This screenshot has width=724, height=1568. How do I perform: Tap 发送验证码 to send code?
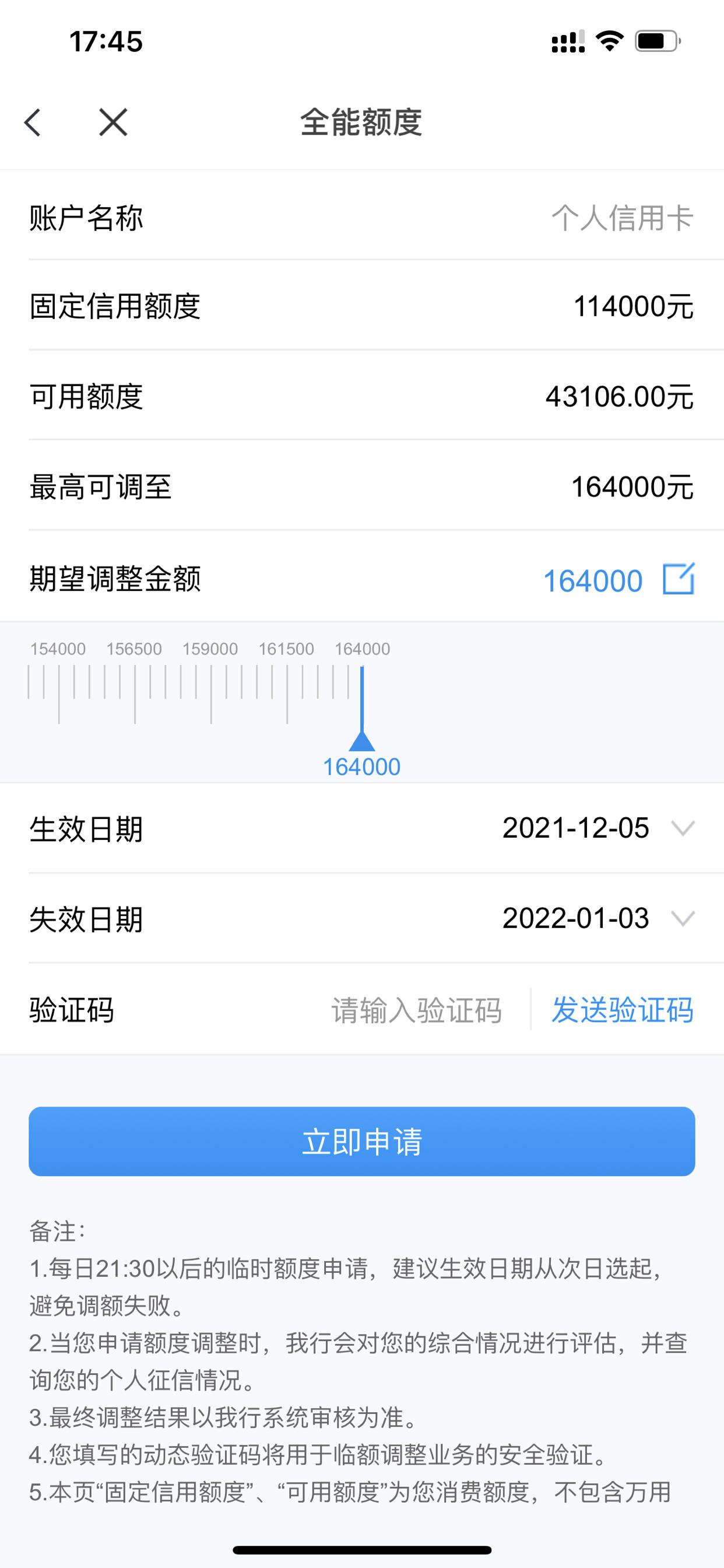623,1010
